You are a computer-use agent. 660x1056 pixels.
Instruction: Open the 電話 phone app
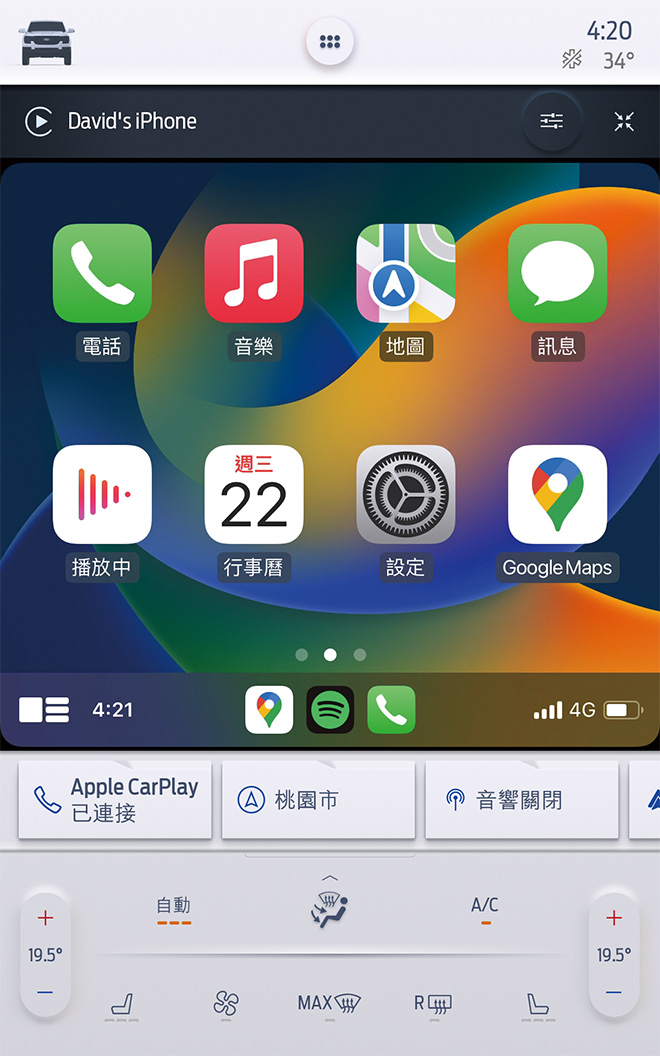[x=102, y=273]
